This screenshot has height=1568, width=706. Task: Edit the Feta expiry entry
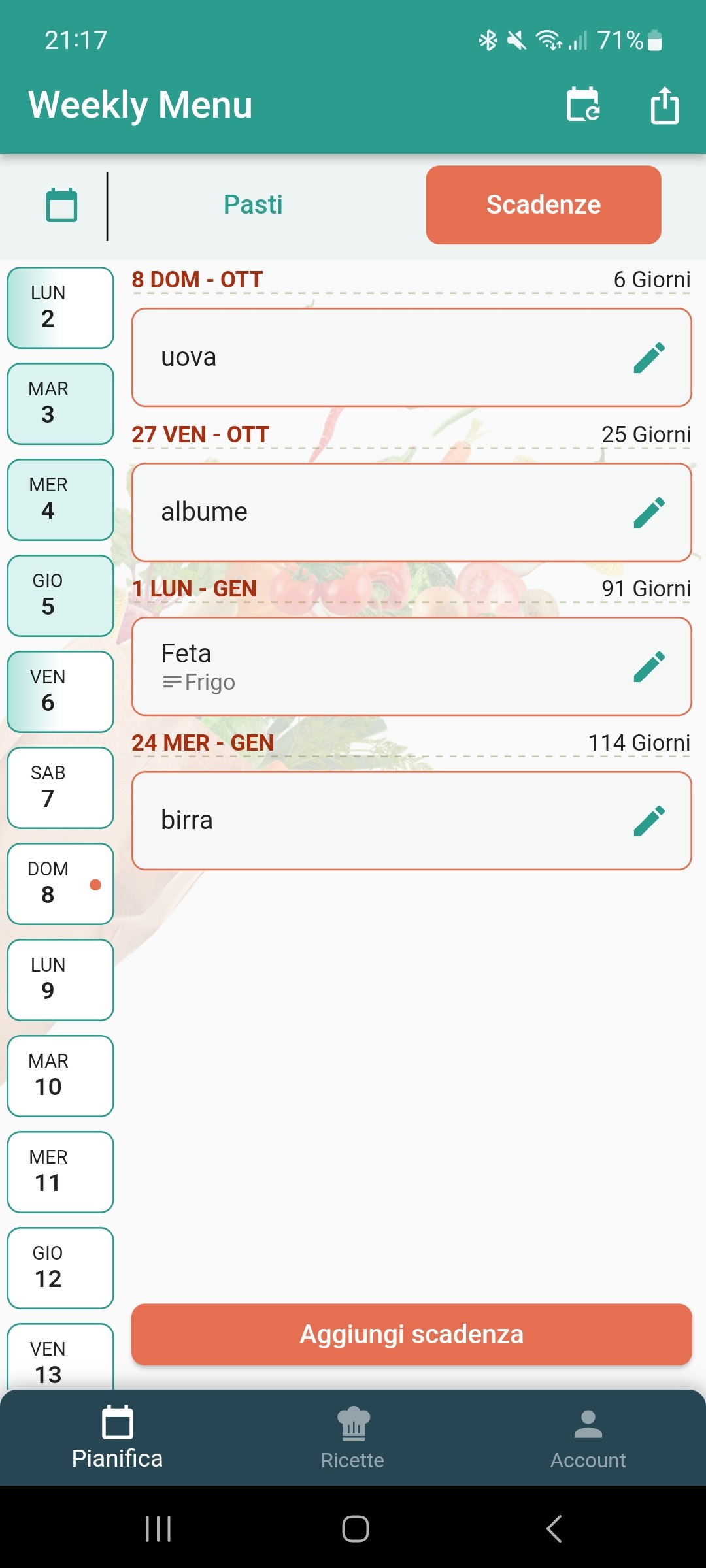coord(649,666)
